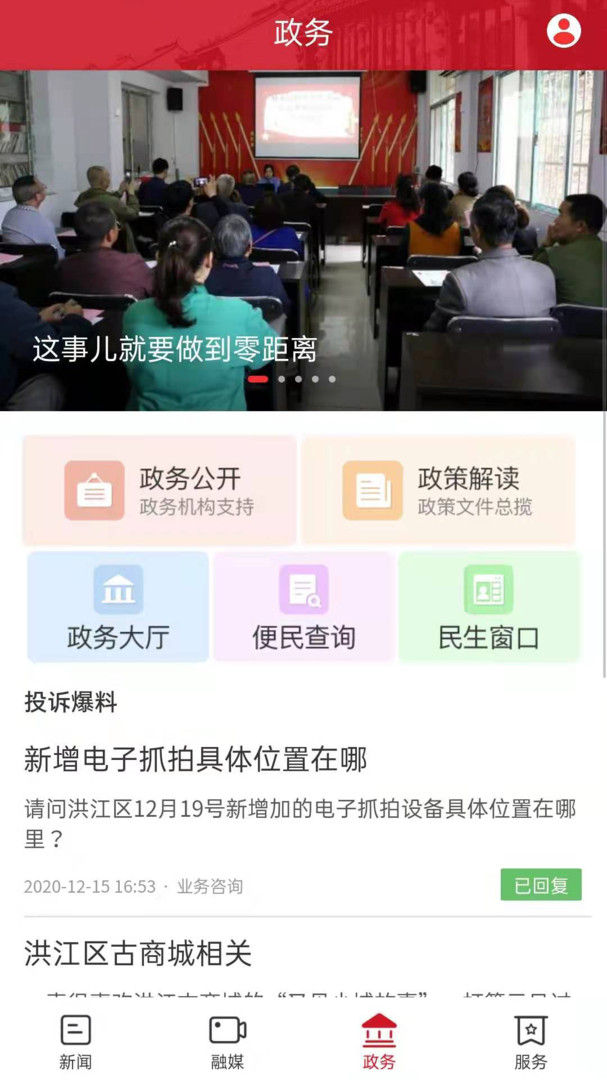Enter the 政务大厅 section

118,607
